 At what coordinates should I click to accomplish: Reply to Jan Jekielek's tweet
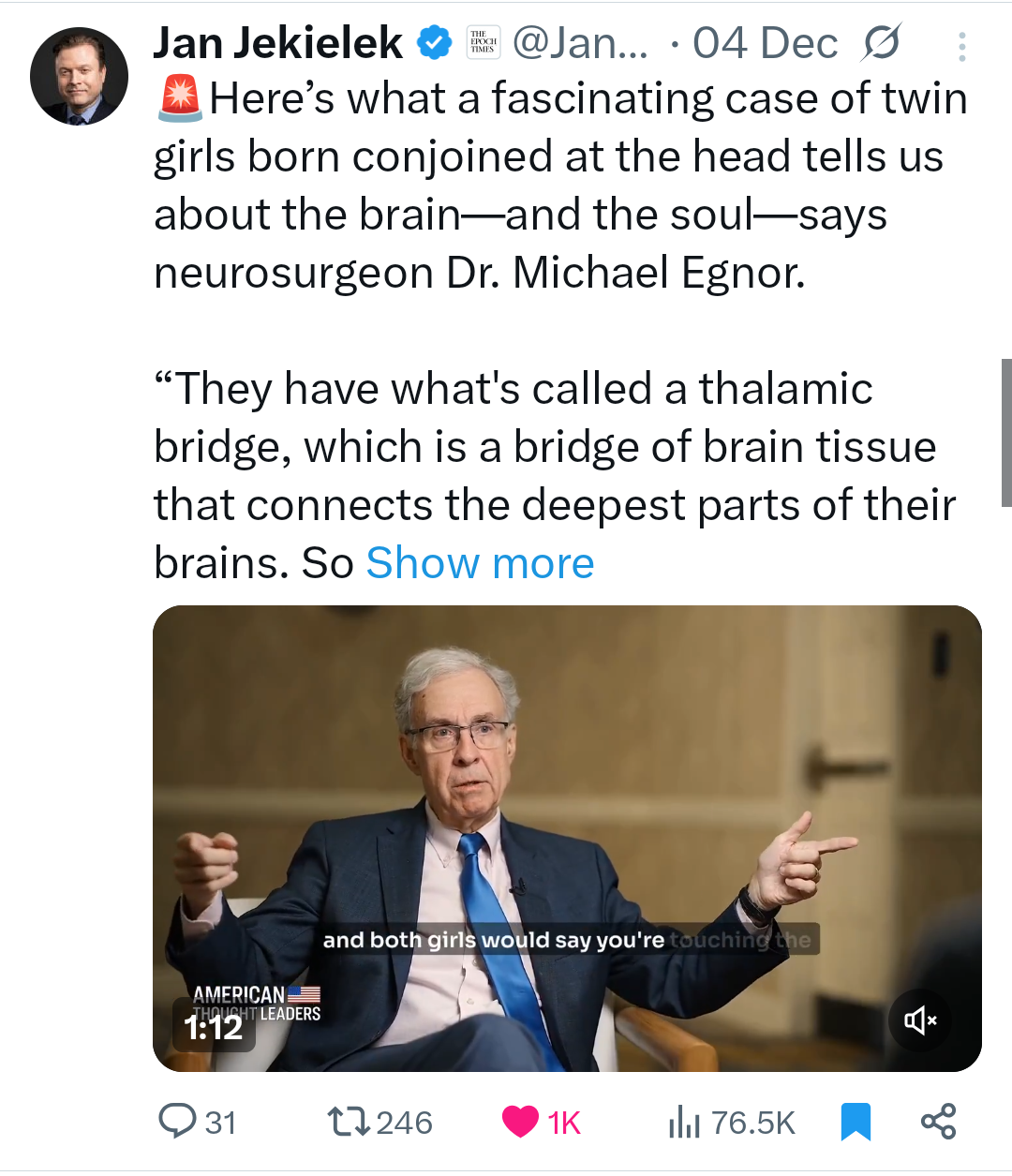[x=178, y=1121]
